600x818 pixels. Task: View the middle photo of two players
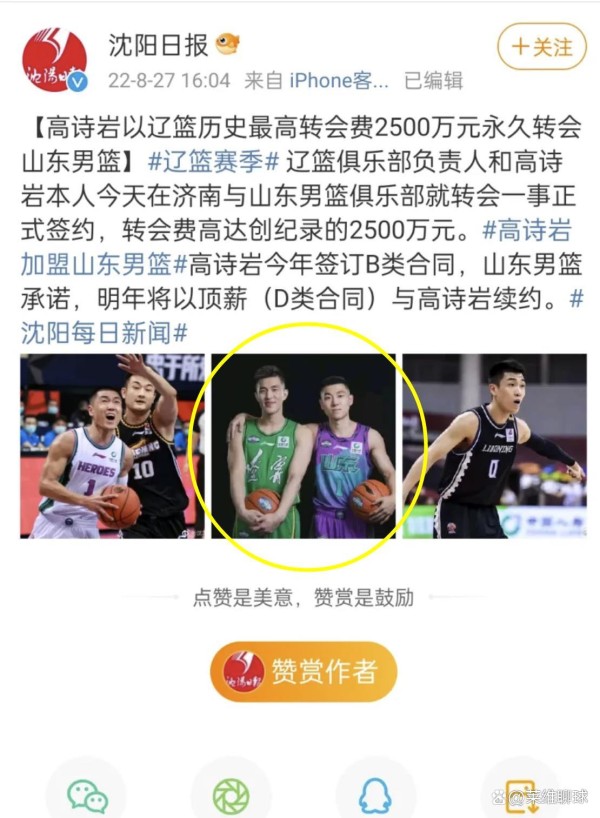pos(304,445)
